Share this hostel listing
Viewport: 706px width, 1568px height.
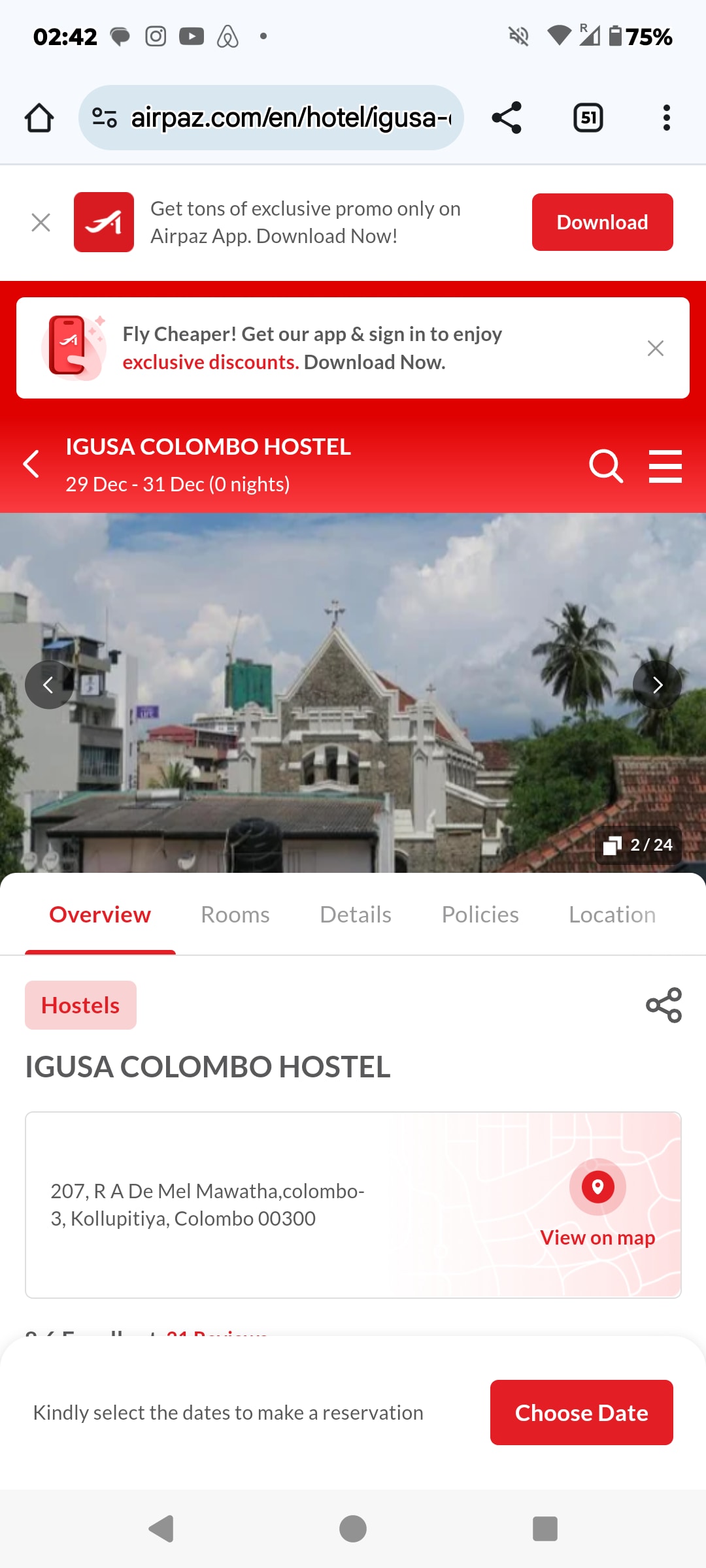(664, 1005)
